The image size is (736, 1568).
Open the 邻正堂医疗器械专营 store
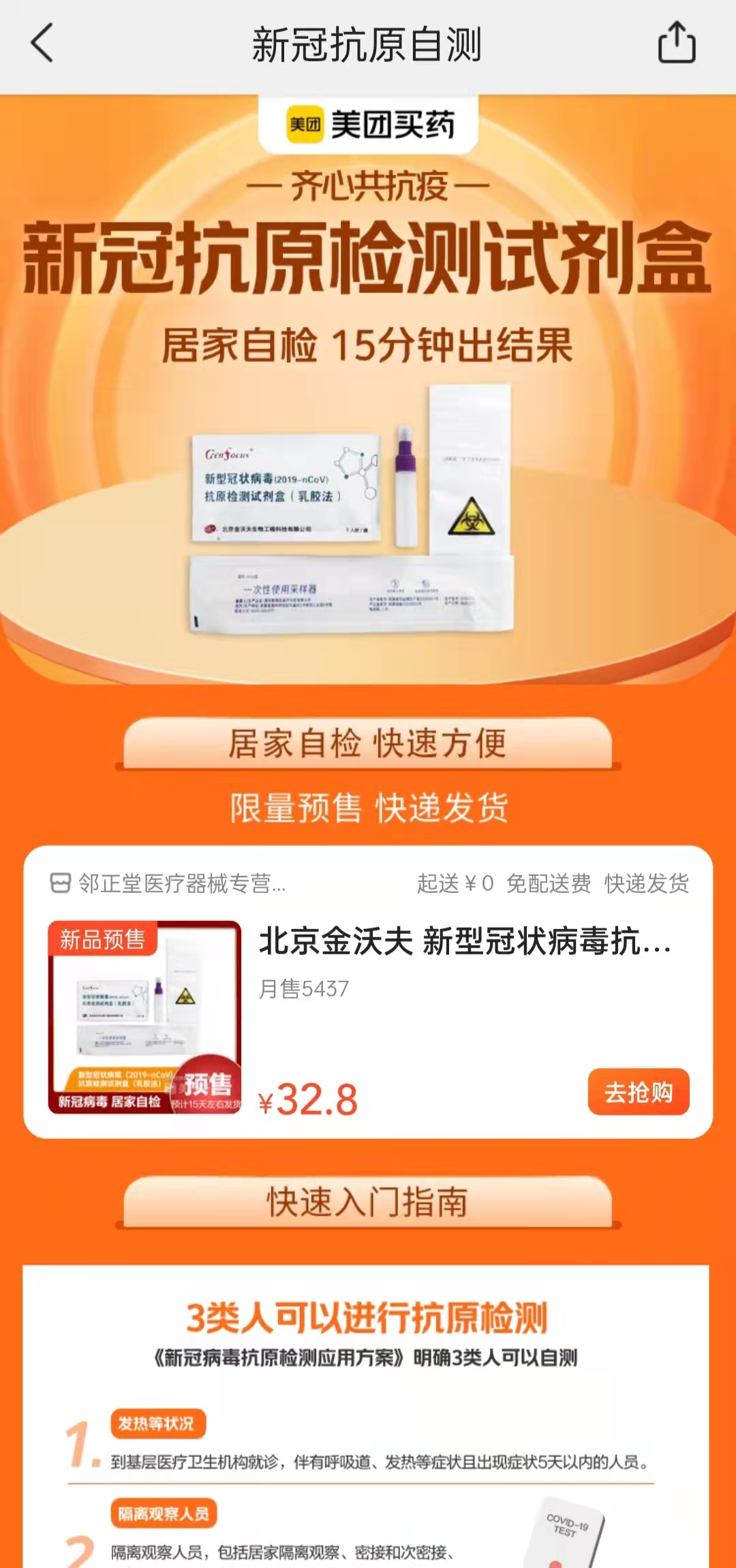(170, 883)
